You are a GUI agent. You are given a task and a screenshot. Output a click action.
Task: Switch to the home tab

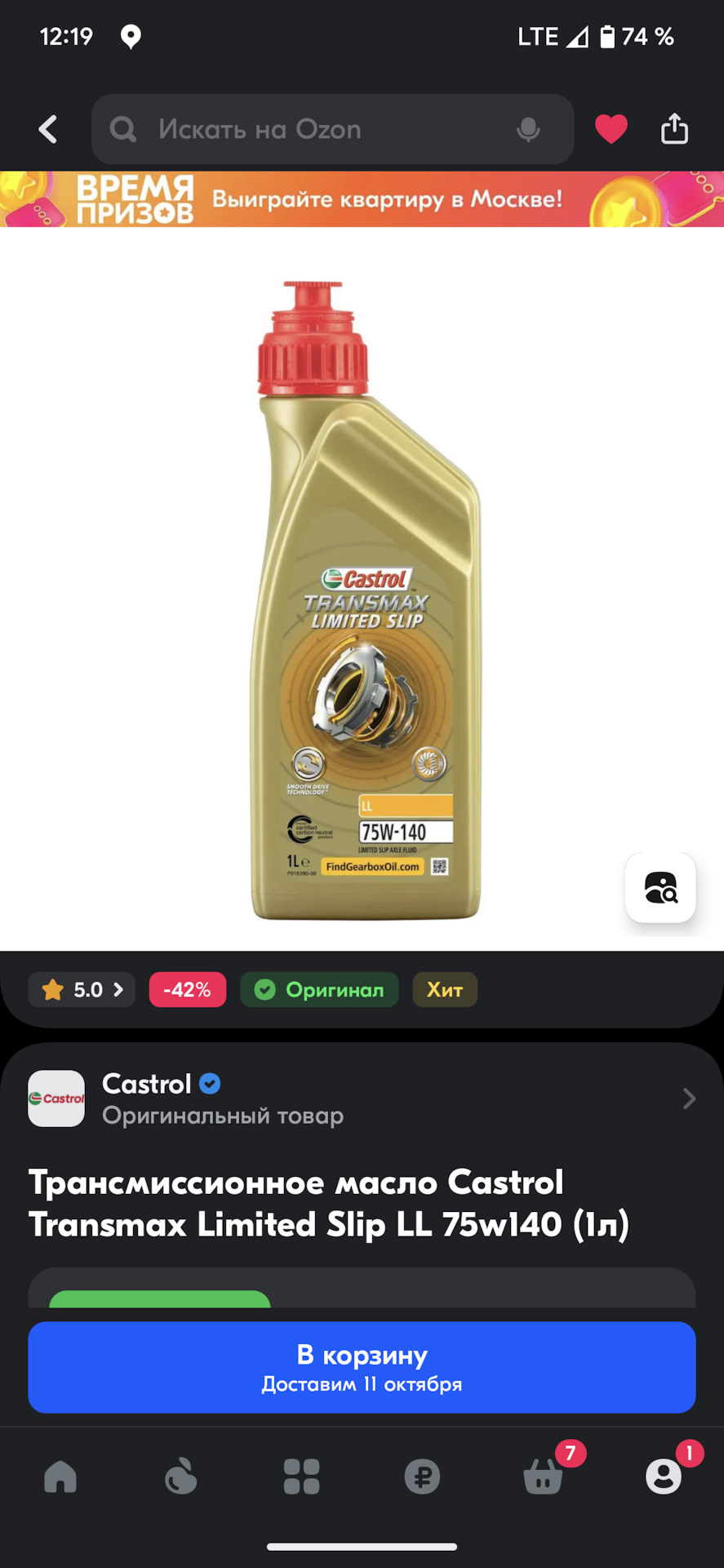tap(60, 1477)
